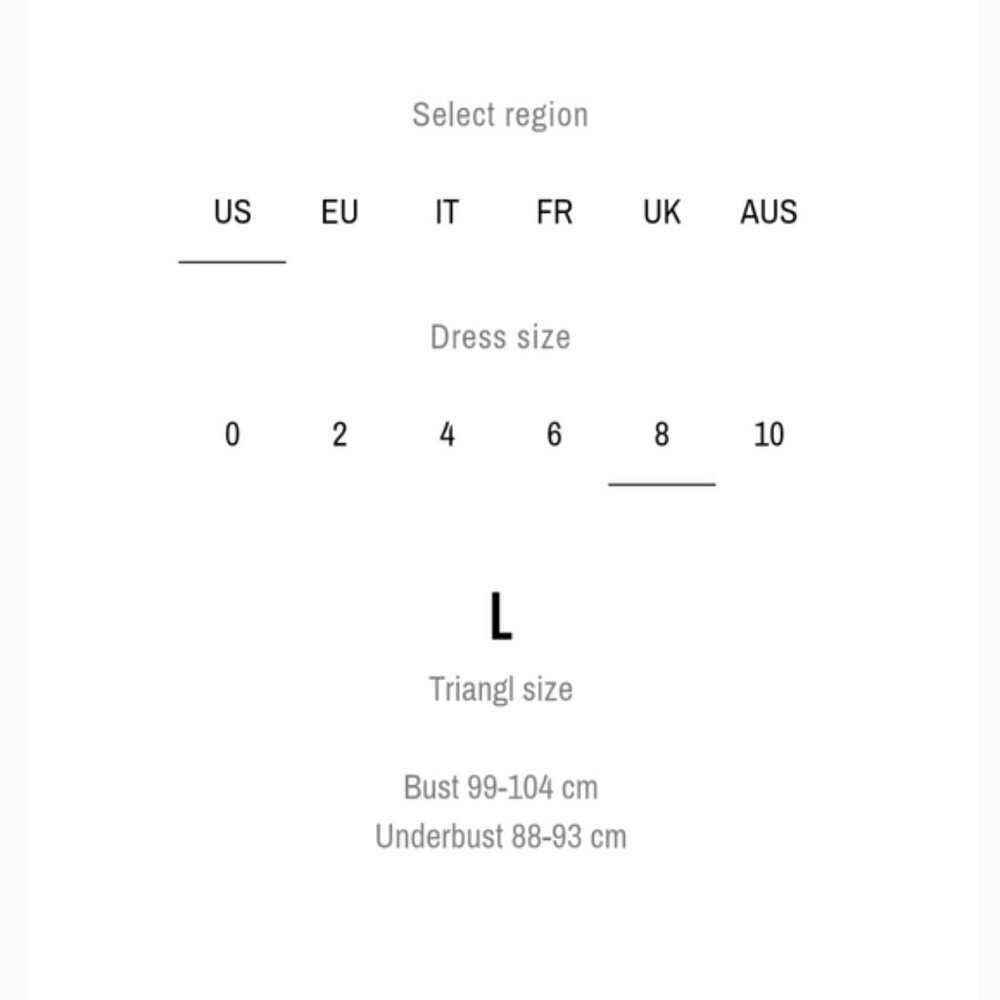The width and height of the screenshot is (1000, 1000).
Task: Choose dress size 2
Action: tap(339, 435)
